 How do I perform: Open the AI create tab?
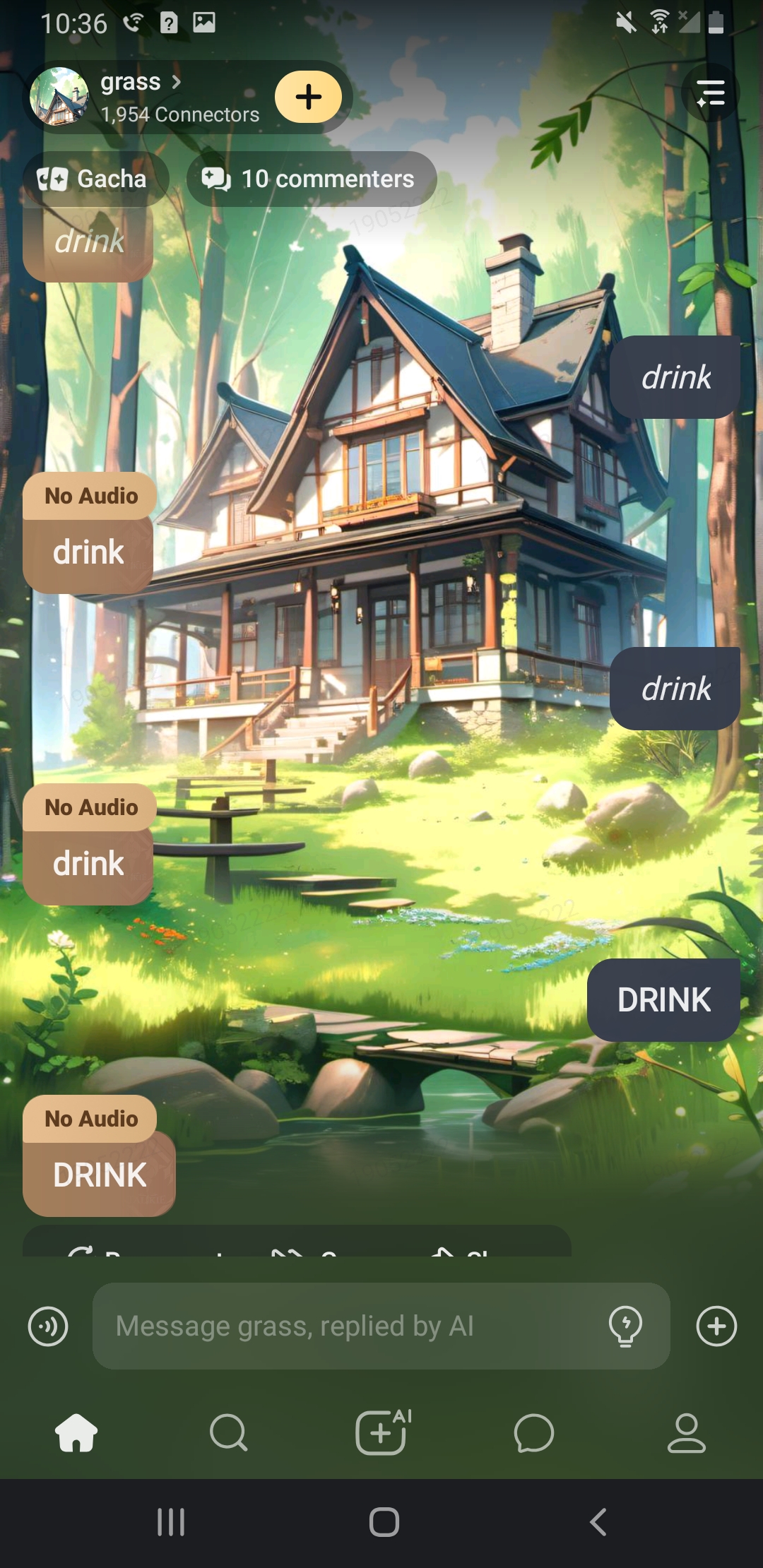[x=382, y=1432]
